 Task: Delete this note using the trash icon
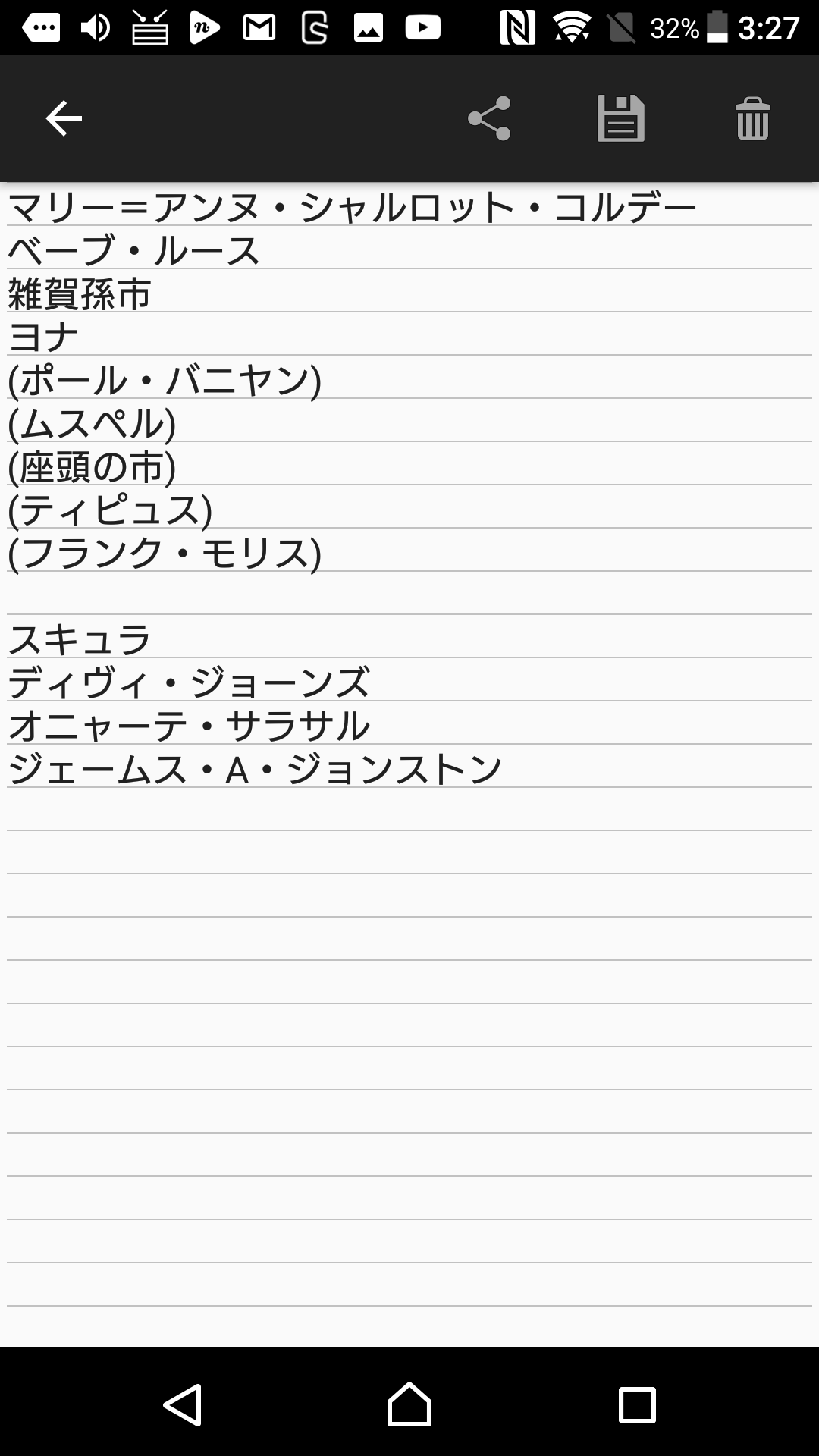coord(752,119)
